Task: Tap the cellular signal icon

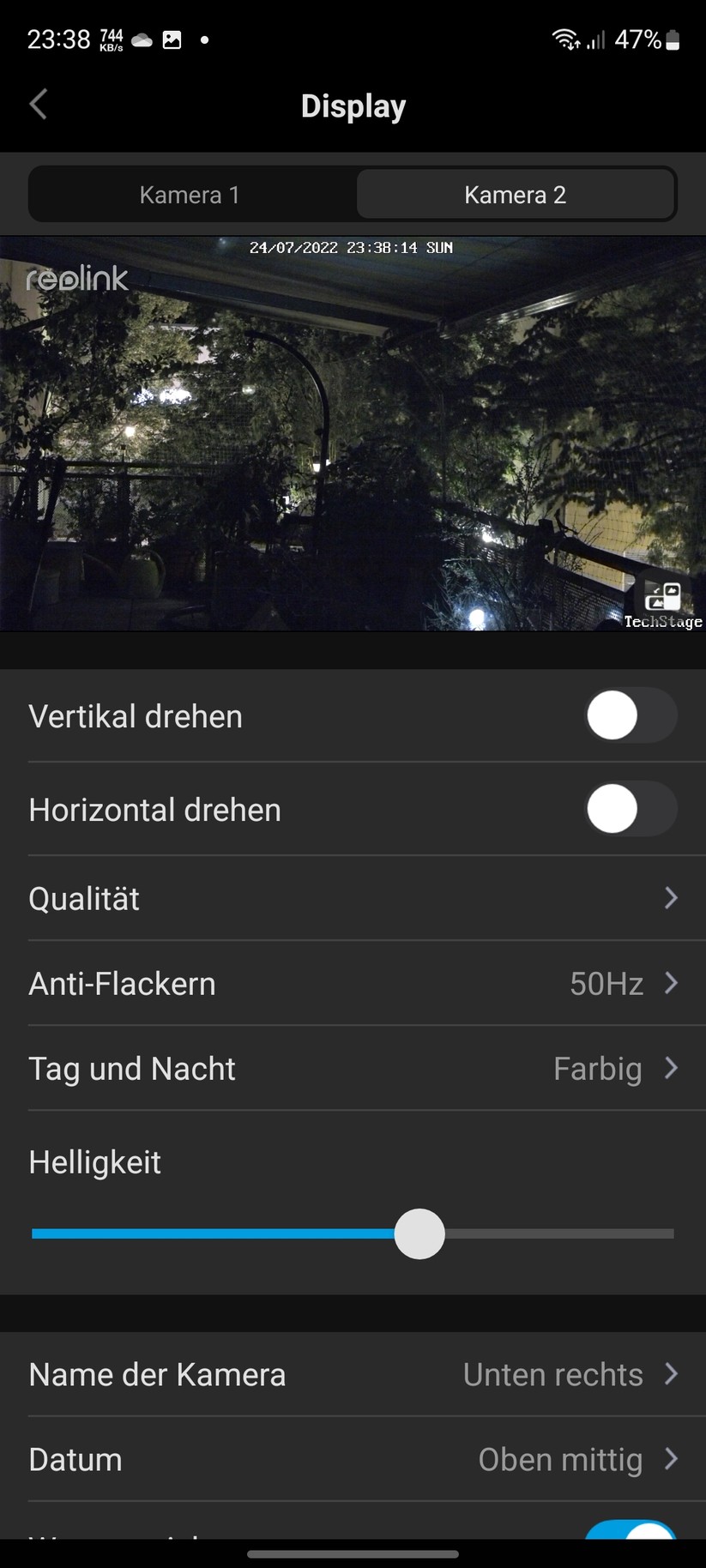Action: click(x=594, y=39)
